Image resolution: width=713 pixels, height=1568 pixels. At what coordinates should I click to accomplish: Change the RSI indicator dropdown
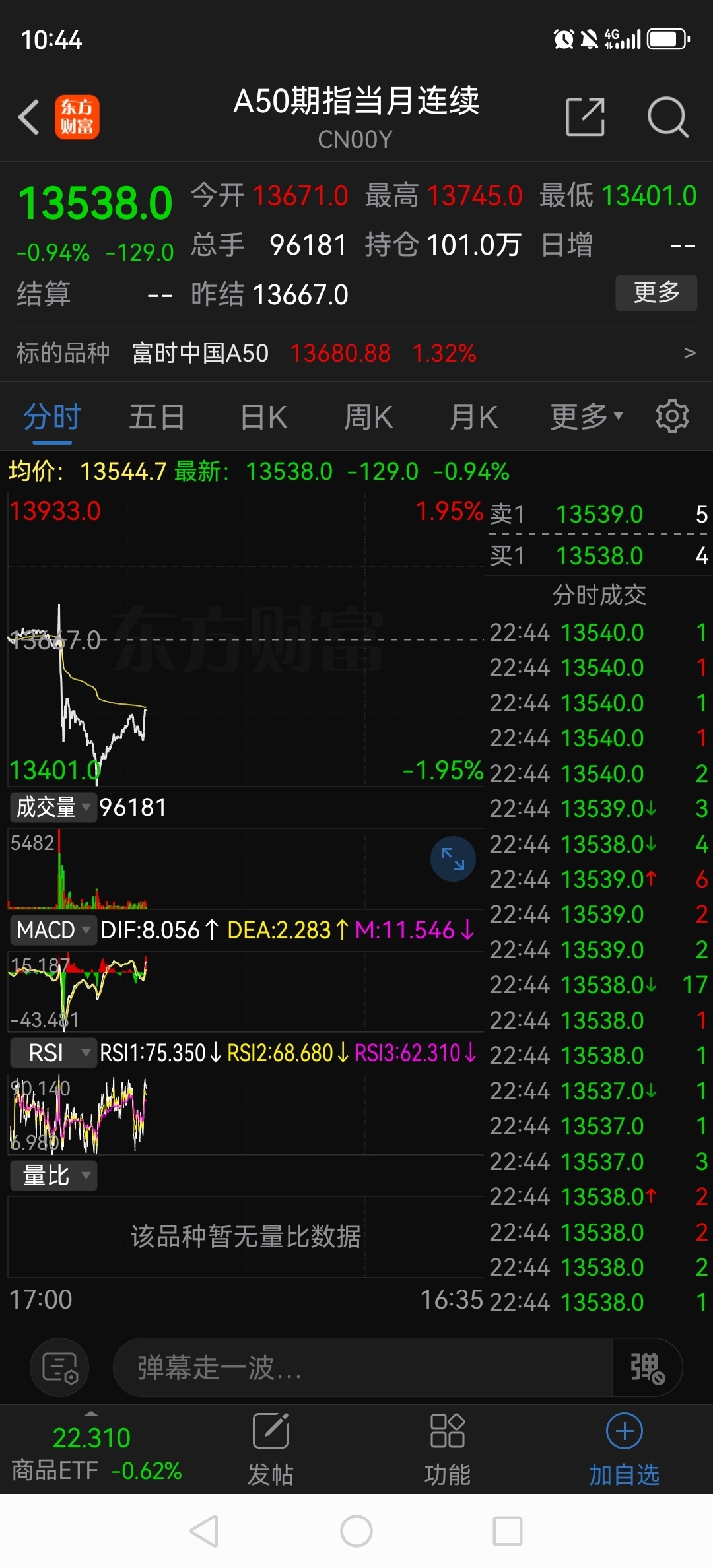coord(53,1053)
